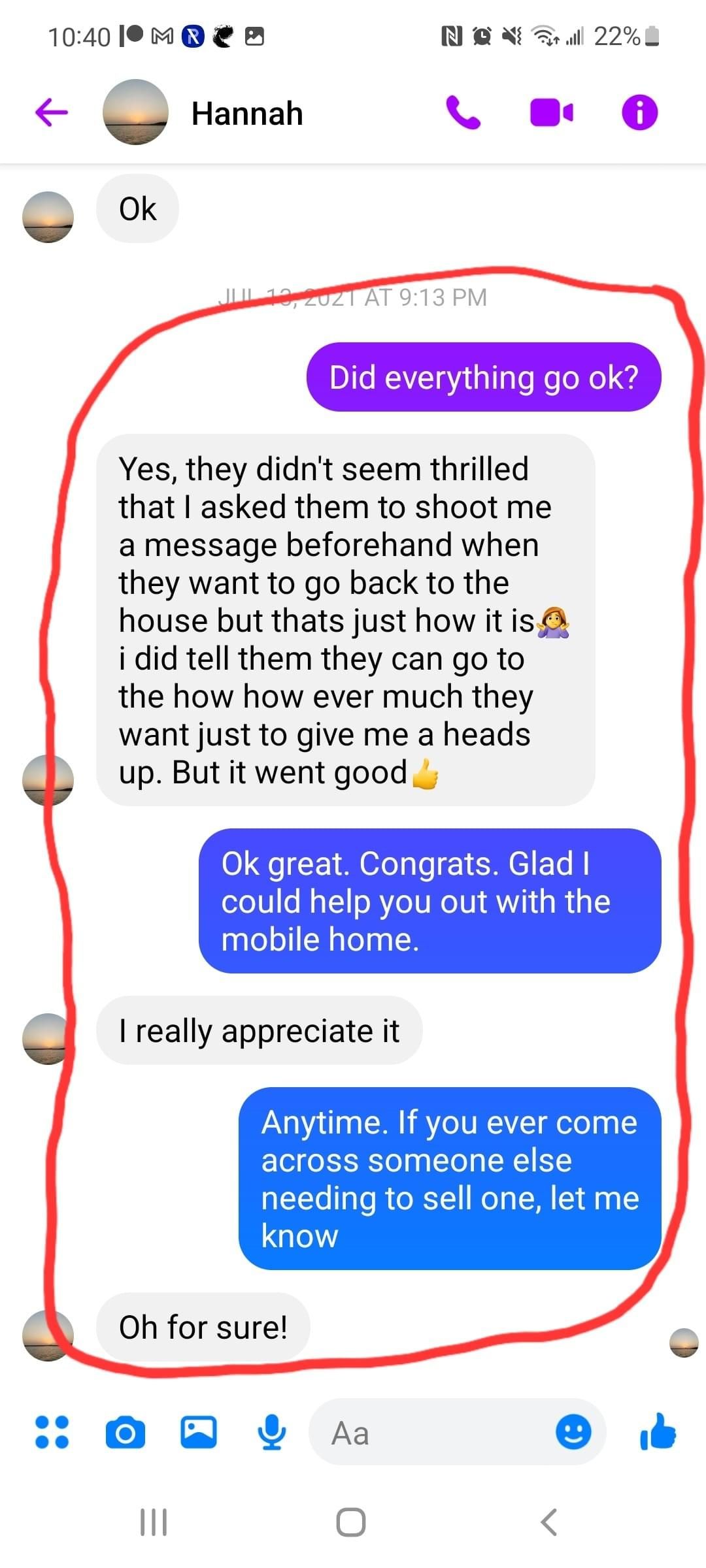Open Hannah's profile from header name
The height and width of the screenshot is (1568, 706).
(247, 114)
